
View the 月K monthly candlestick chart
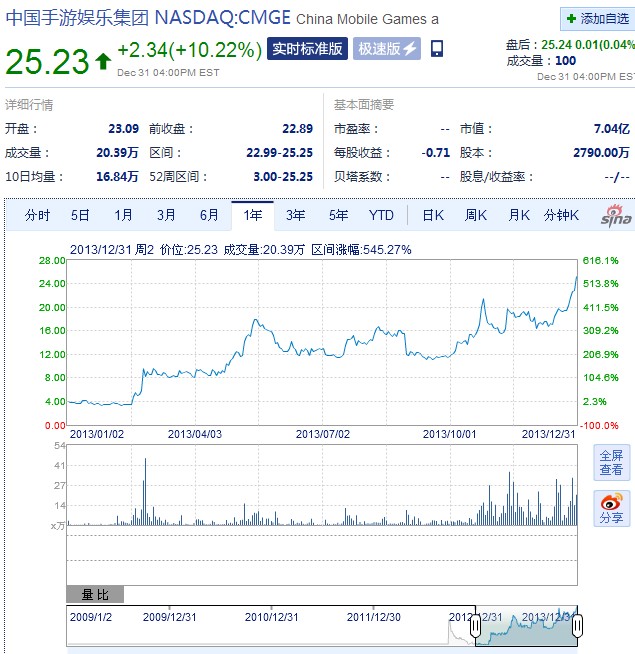point(518,215)
